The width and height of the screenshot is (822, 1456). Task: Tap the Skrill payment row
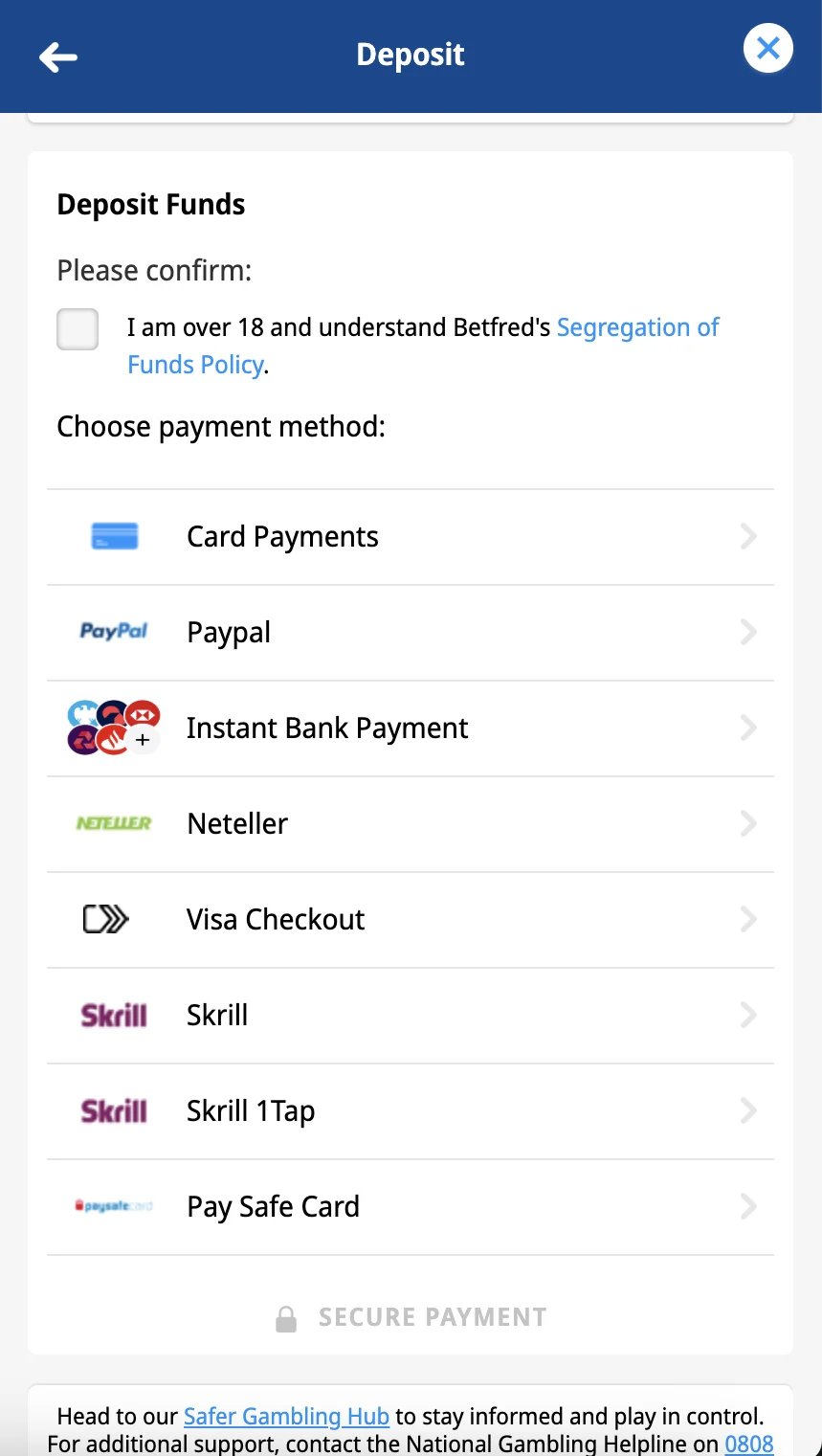tap(410, 1016)
